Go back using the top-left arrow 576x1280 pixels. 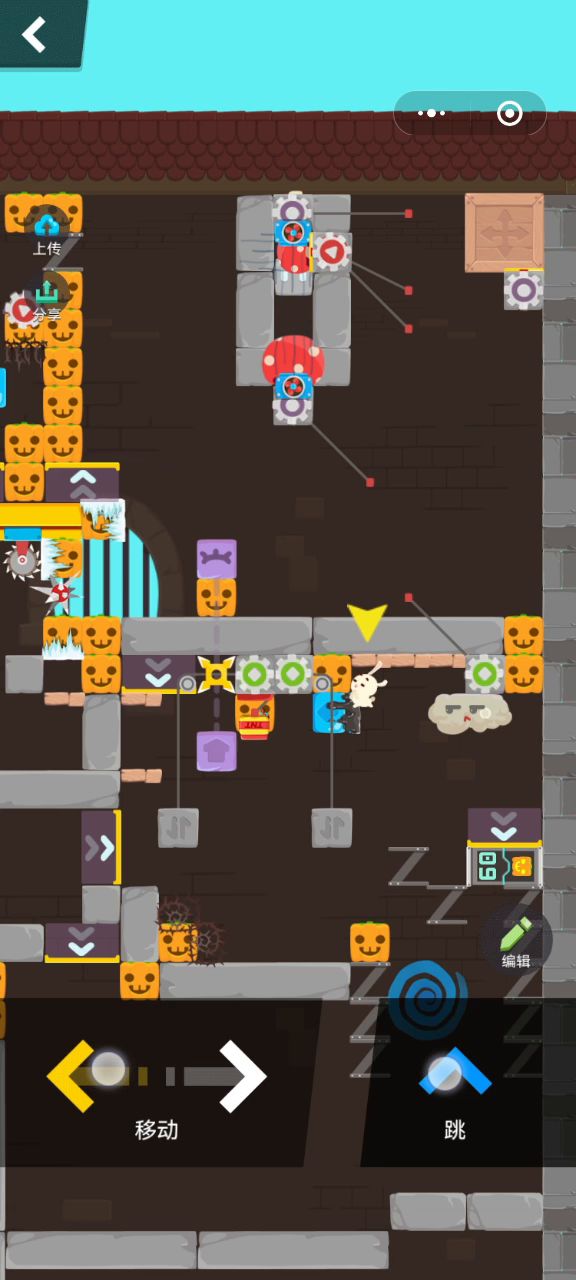pyautogui.click(x=35, y=34)
